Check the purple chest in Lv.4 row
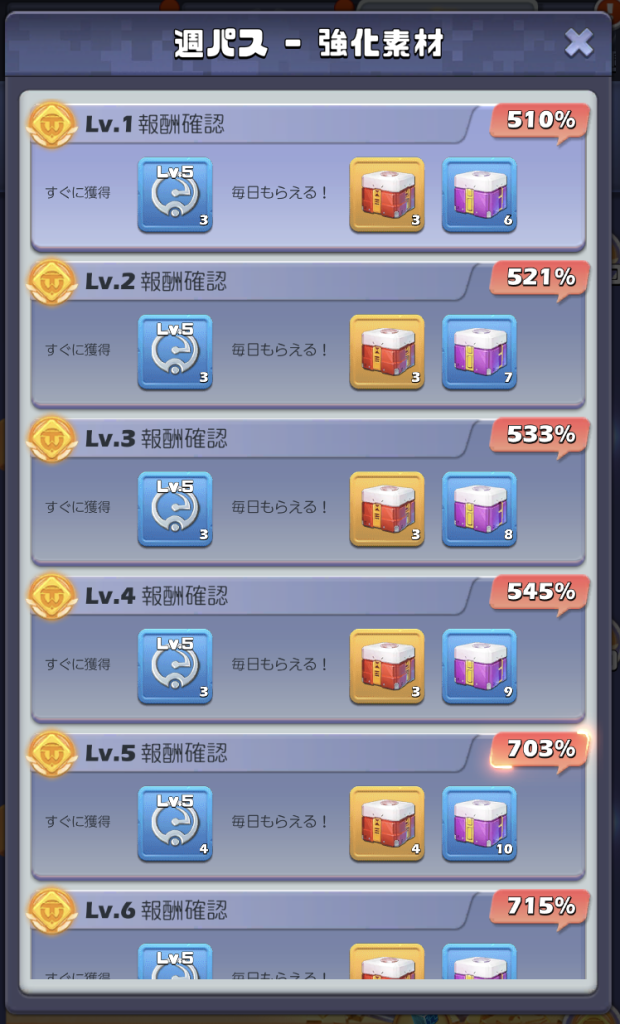 pos(479,666)
